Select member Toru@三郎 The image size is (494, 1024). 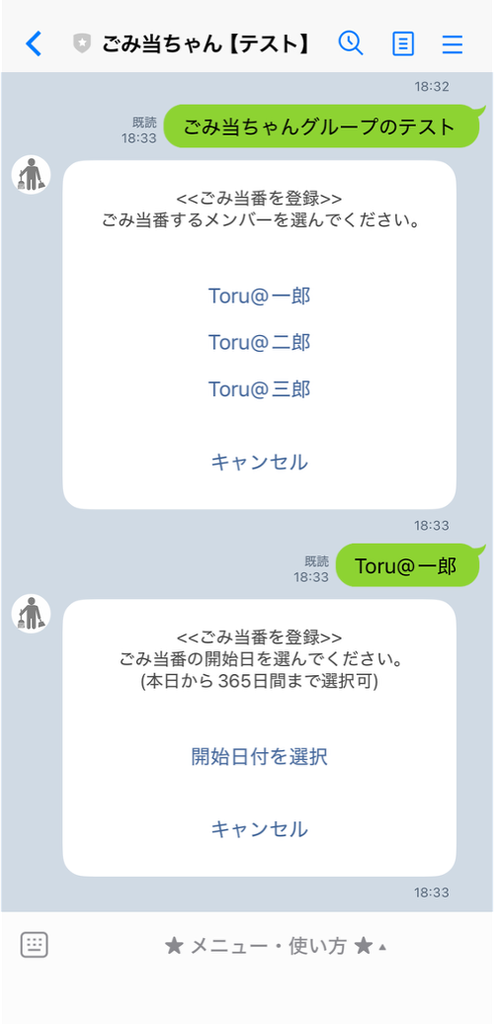(259, 389)
